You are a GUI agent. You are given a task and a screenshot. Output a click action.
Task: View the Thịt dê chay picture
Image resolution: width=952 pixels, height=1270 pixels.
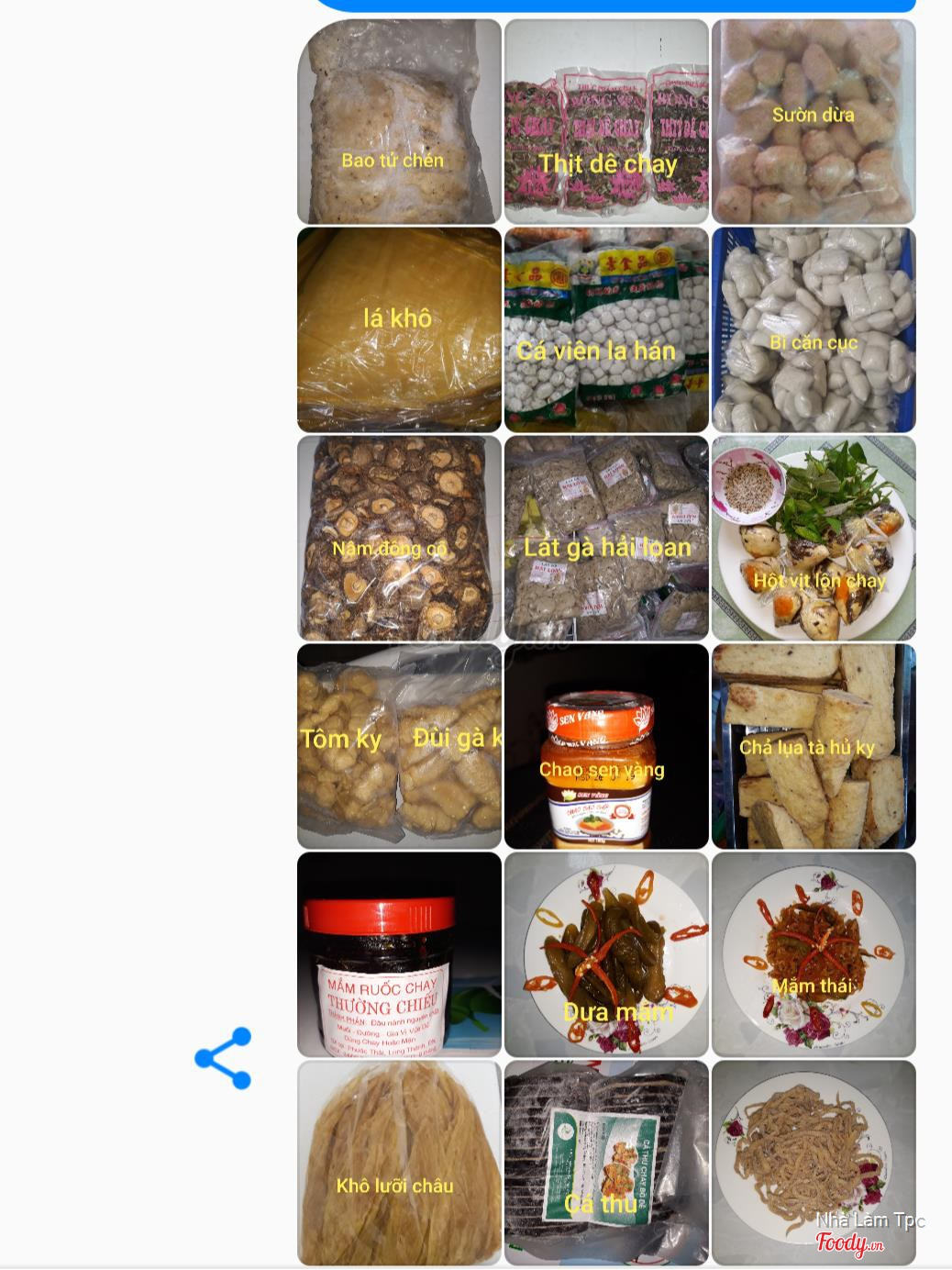pyautogui.click(x=606, y=122)
